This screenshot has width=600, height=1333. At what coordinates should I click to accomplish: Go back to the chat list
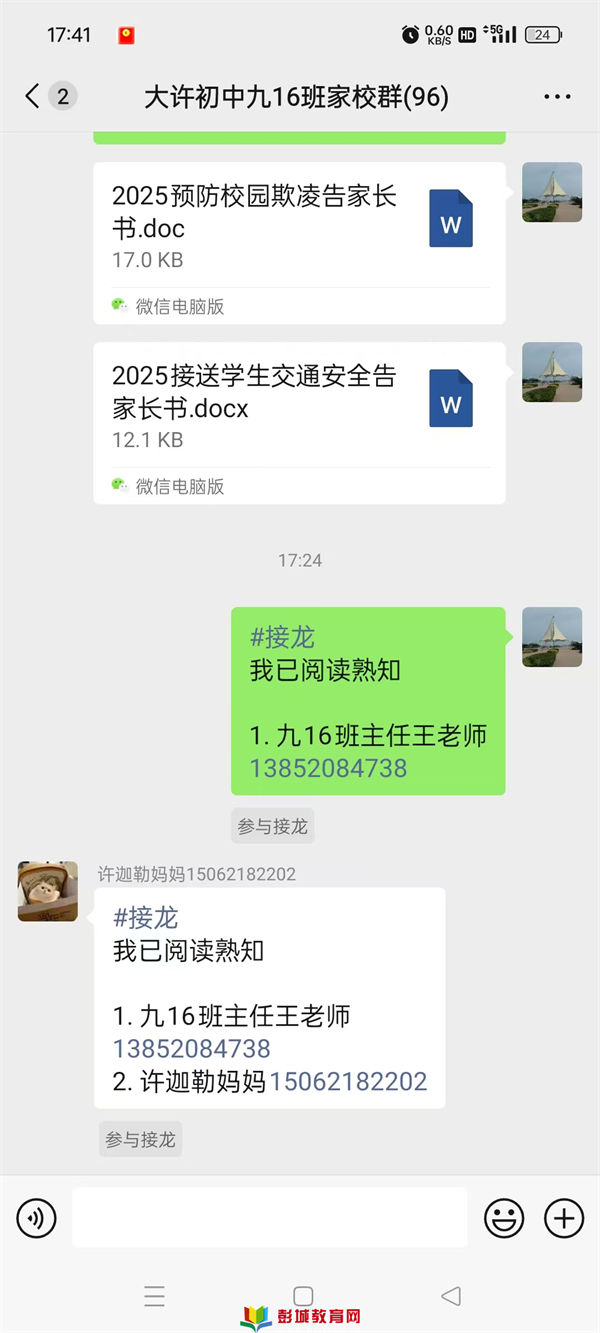(33, 96)
